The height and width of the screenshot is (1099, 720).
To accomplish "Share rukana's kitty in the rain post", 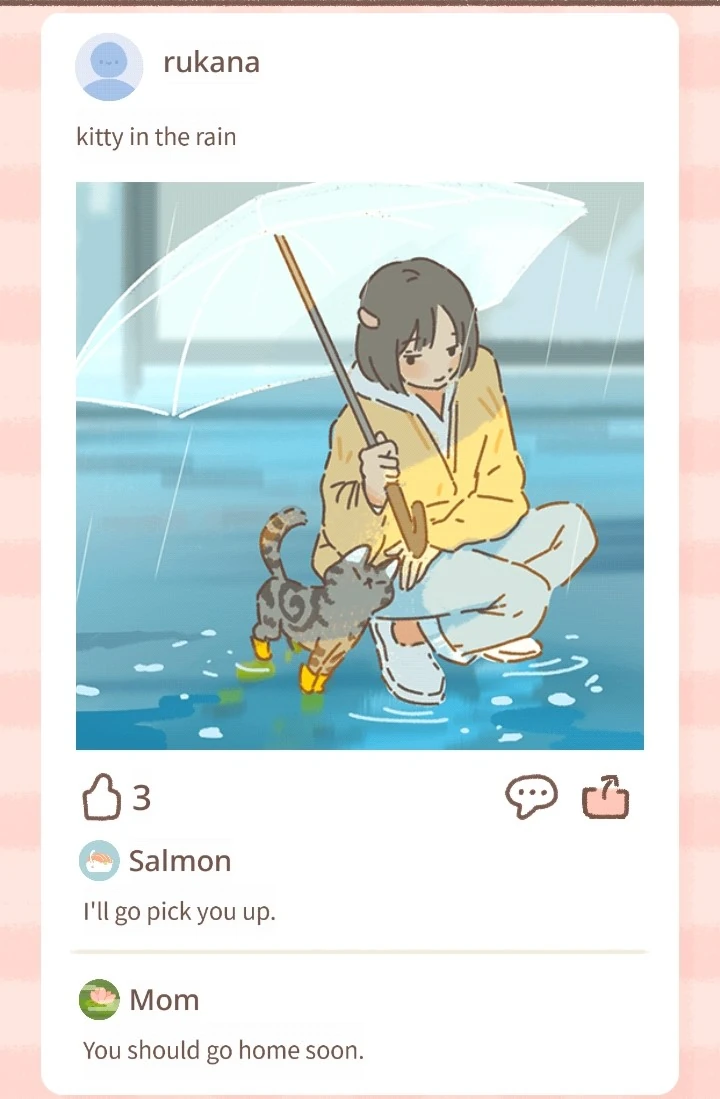I will click(606, 798).
